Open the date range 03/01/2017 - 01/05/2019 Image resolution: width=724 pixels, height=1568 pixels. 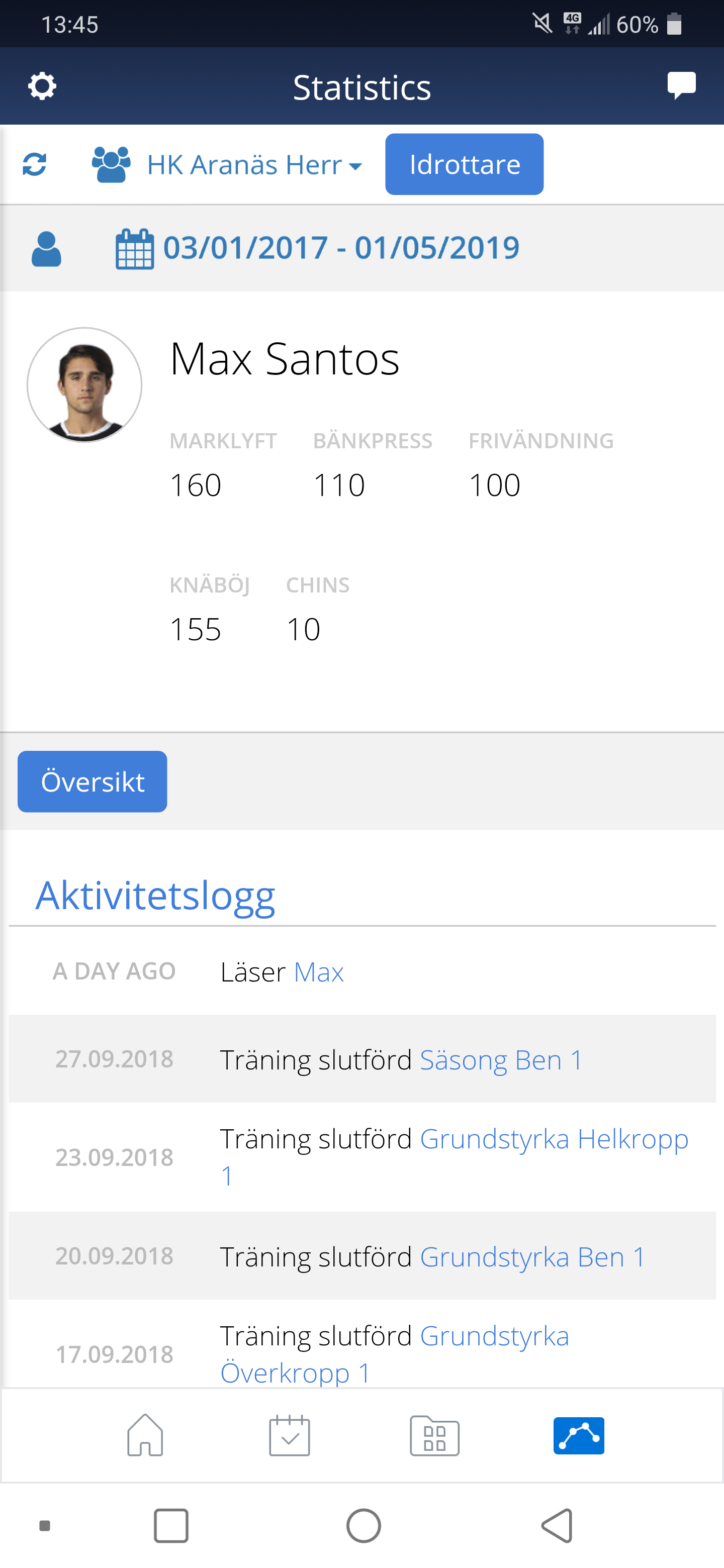[x=317, y=248]
